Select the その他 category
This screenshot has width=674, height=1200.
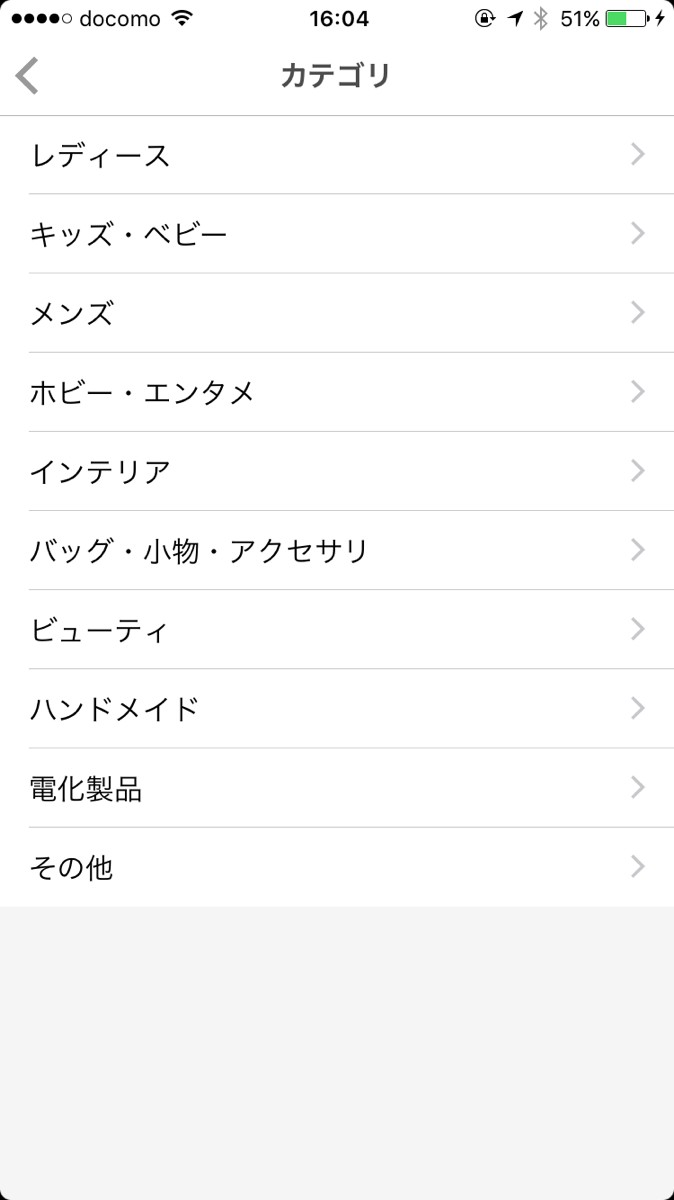point(337,867)
